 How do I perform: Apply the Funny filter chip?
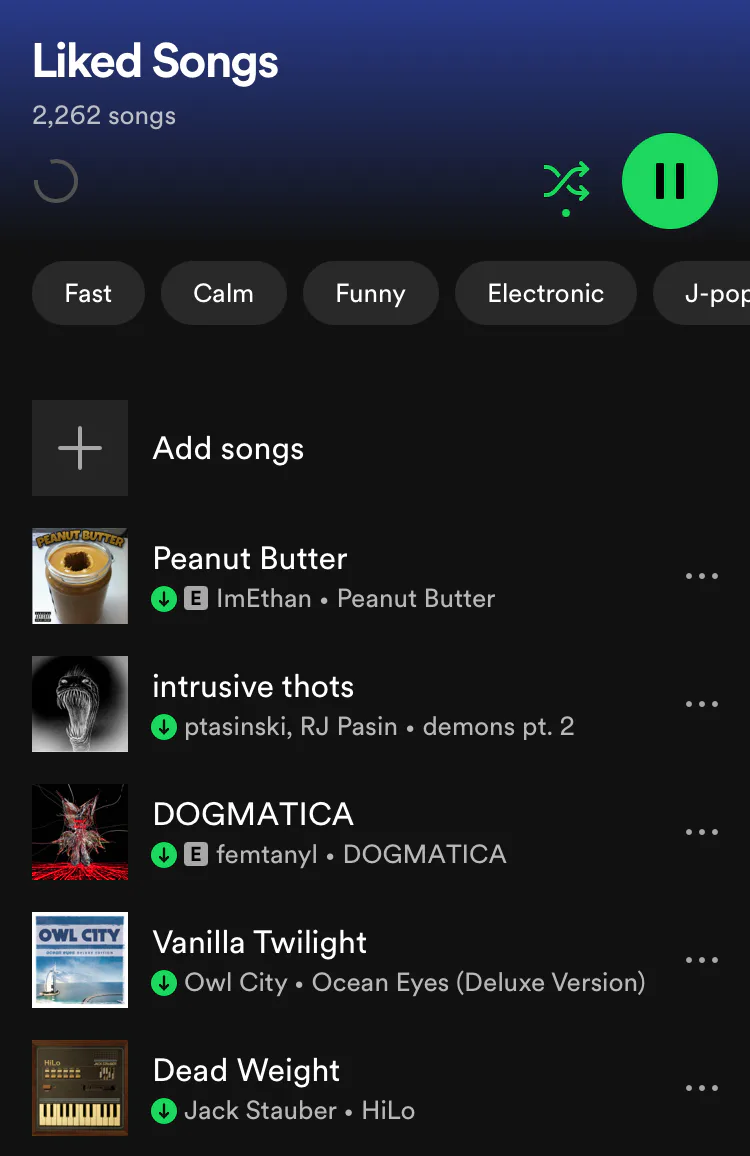click(370, 294)
